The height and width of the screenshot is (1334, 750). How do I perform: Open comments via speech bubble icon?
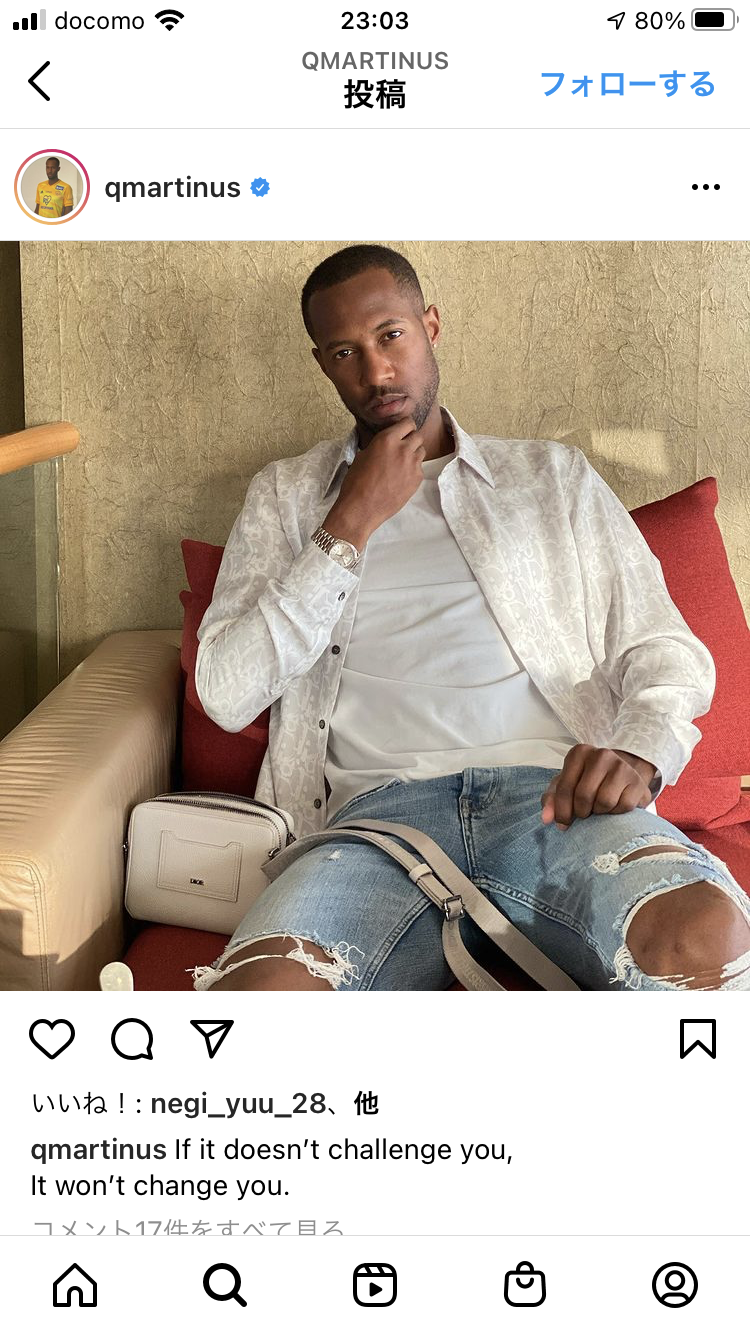click(132, 1039)
